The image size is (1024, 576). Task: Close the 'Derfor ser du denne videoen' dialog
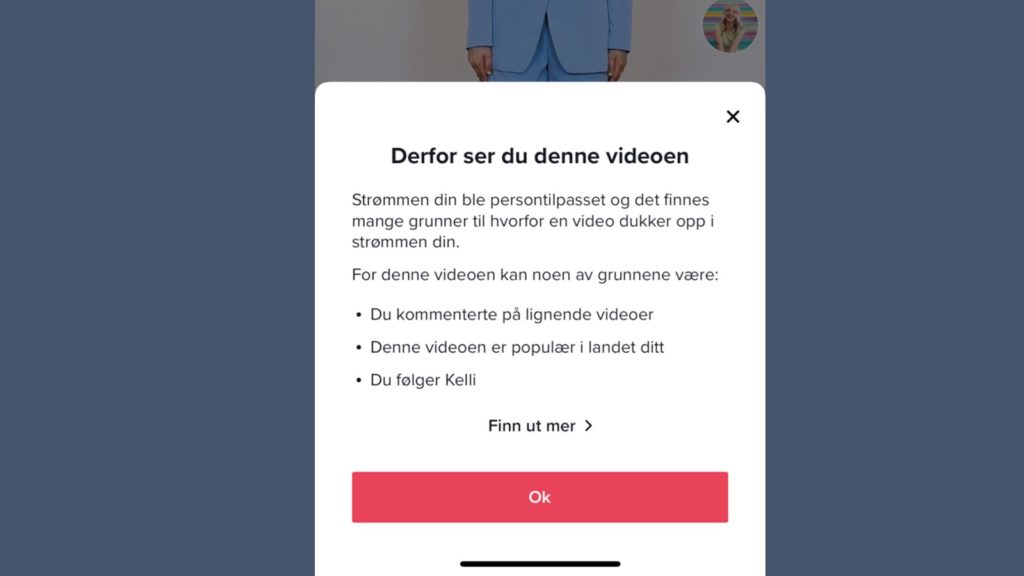click(x=732, y=117)
